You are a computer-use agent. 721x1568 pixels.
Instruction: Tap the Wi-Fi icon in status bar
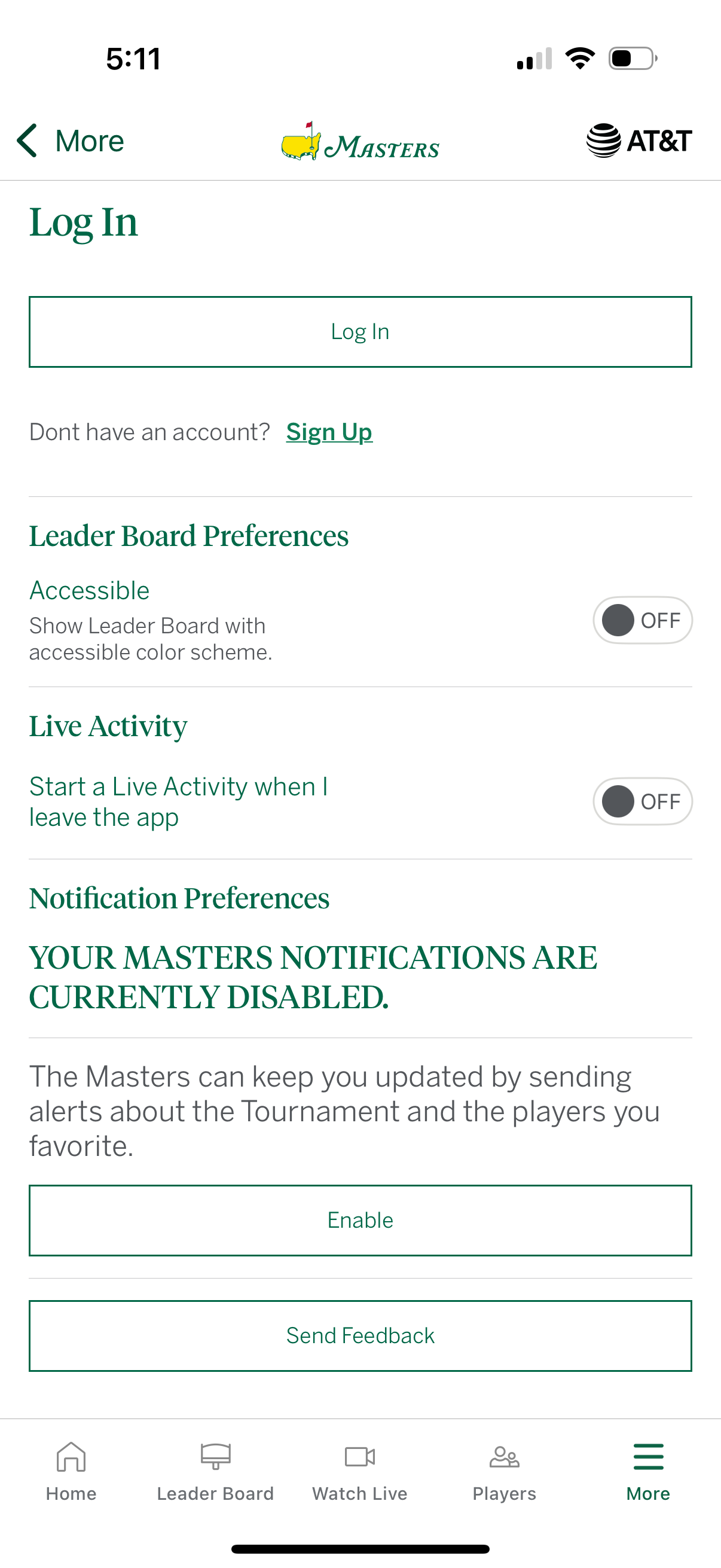pyautogui.click(x=579, y=58)
